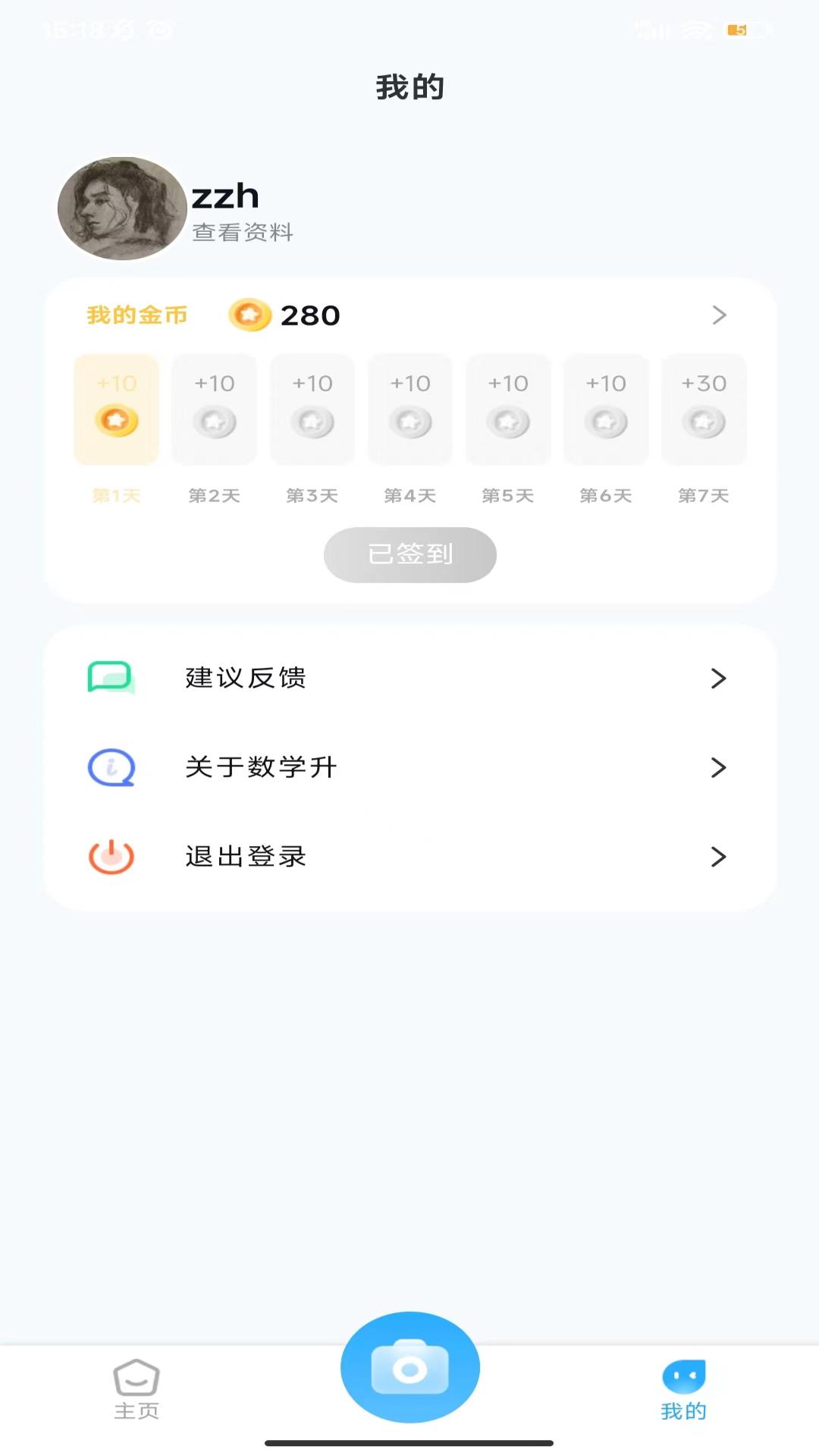Open the 我的金币 coins details arrow
The width and height of the screenshot is (819, 1456).
[719, 315]
